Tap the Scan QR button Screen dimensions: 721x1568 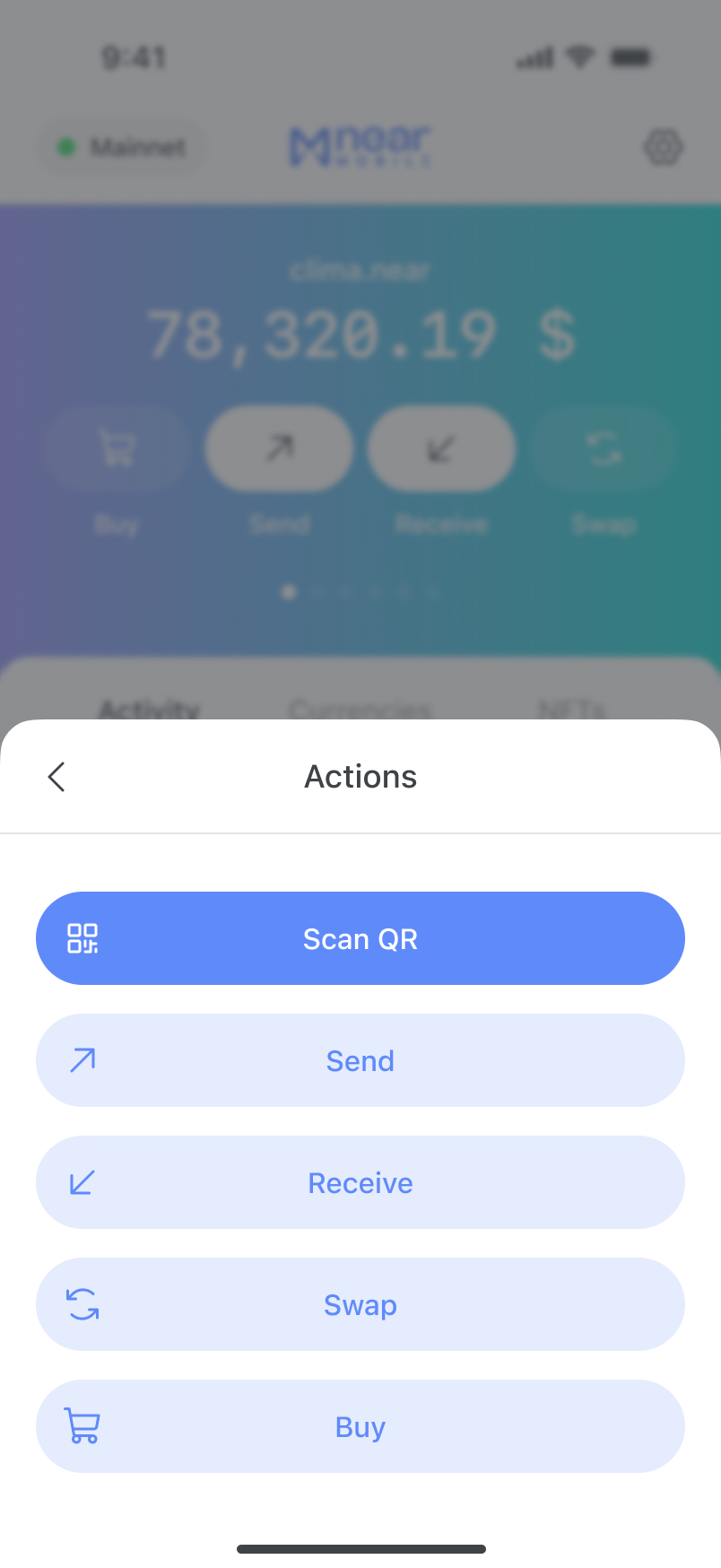coord(360,938)
